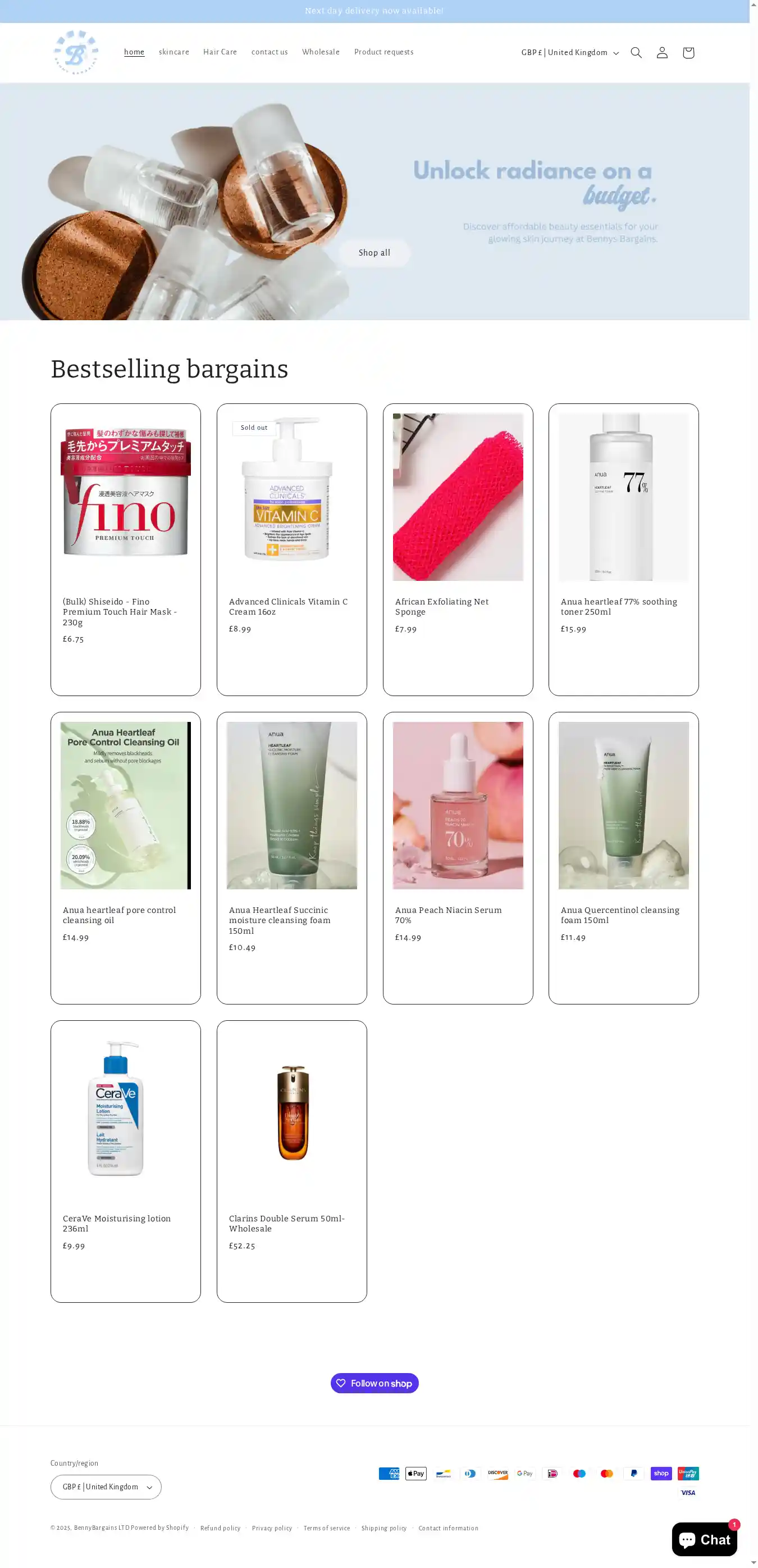The width and height of the screenshot is (758, 1568).
Task: Visit the Product requests page
Action: pyautogui.click(x=383, y=52)
